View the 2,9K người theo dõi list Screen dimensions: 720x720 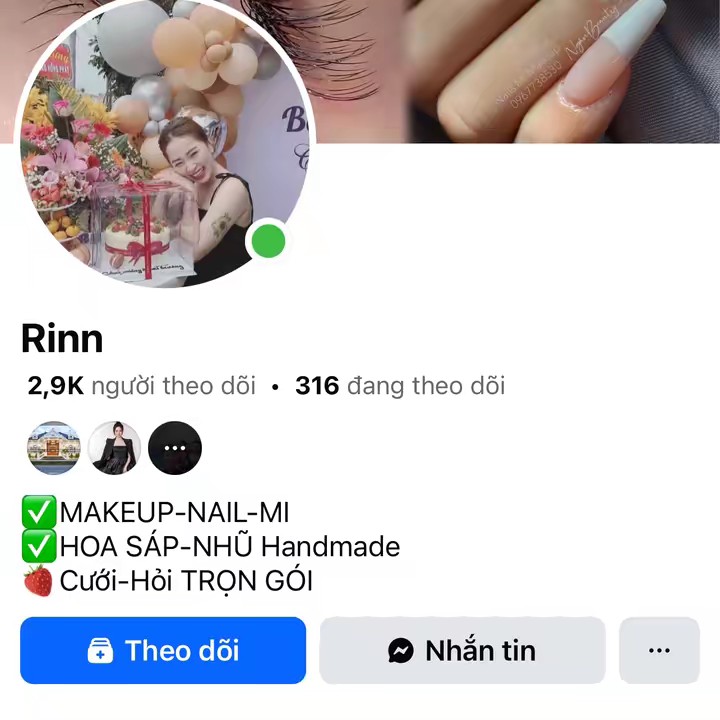pyautogui.click(x=141, y=386)
